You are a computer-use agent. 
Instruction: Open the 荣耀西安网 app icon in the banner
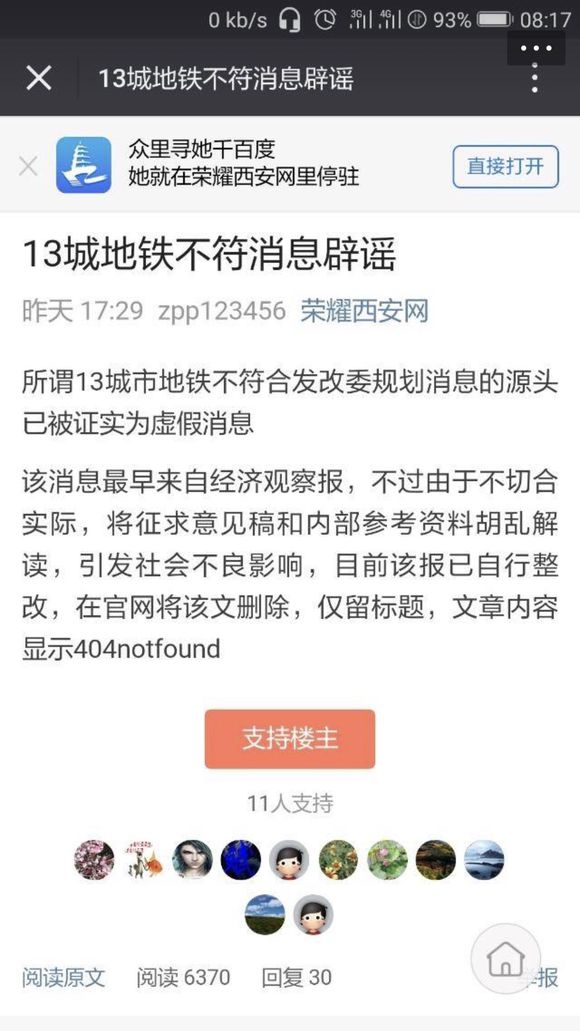pos(84,165)
